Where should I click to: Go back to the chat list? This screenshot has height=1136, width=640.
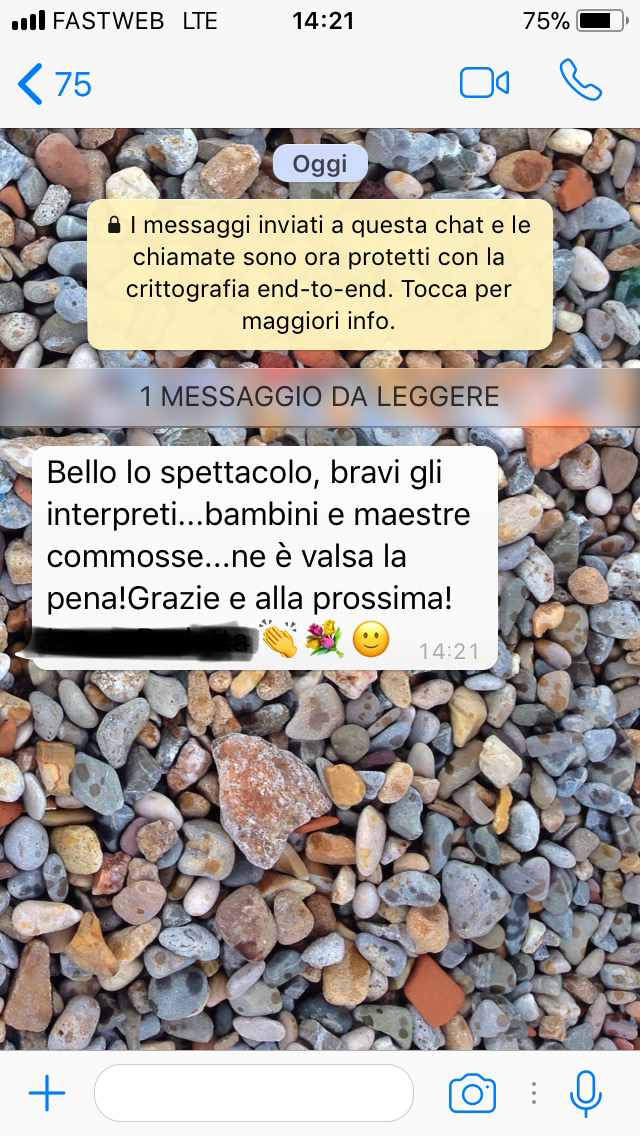(x=54, y=84)
